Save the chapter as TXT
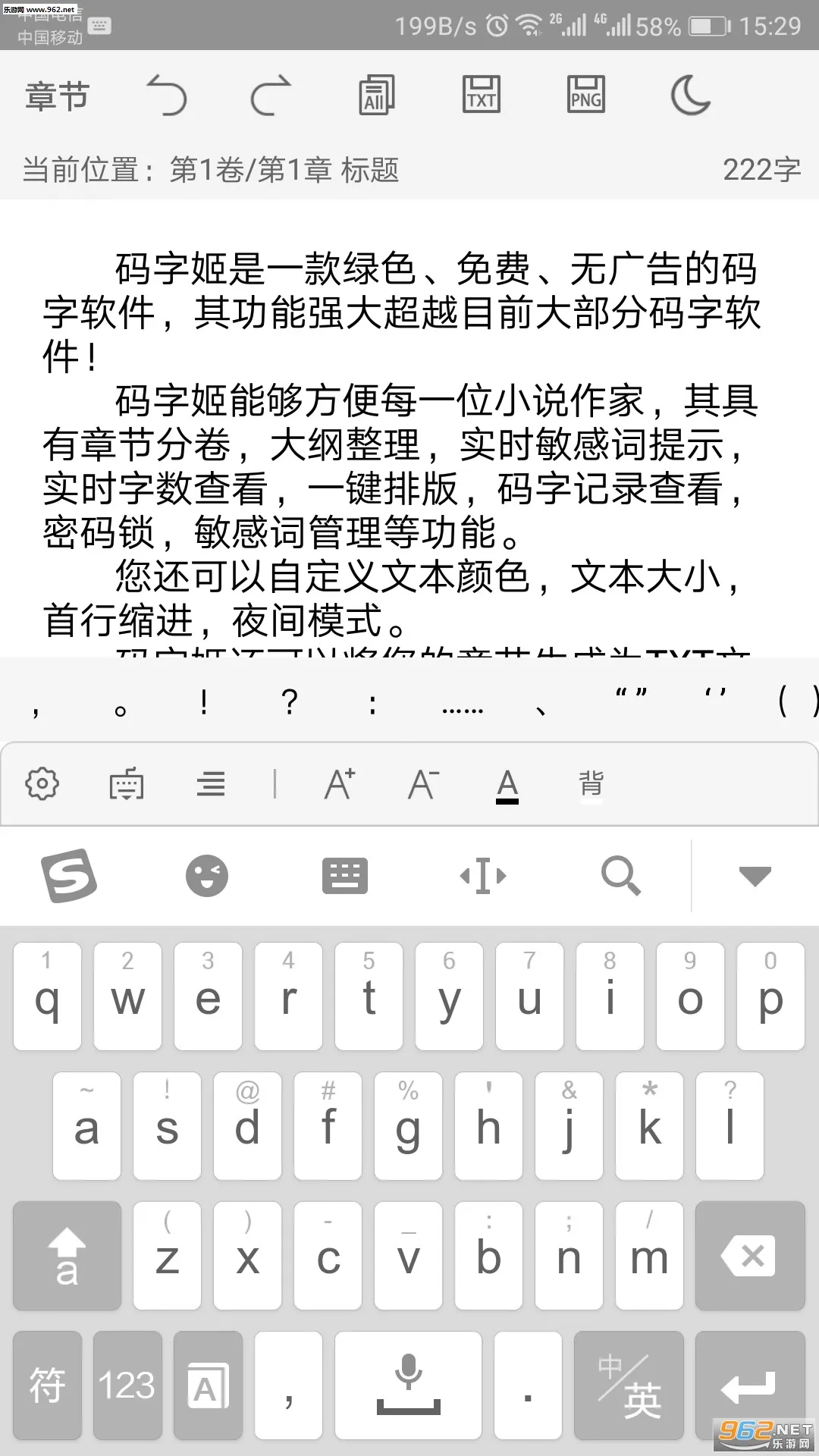 pos(481,96)
